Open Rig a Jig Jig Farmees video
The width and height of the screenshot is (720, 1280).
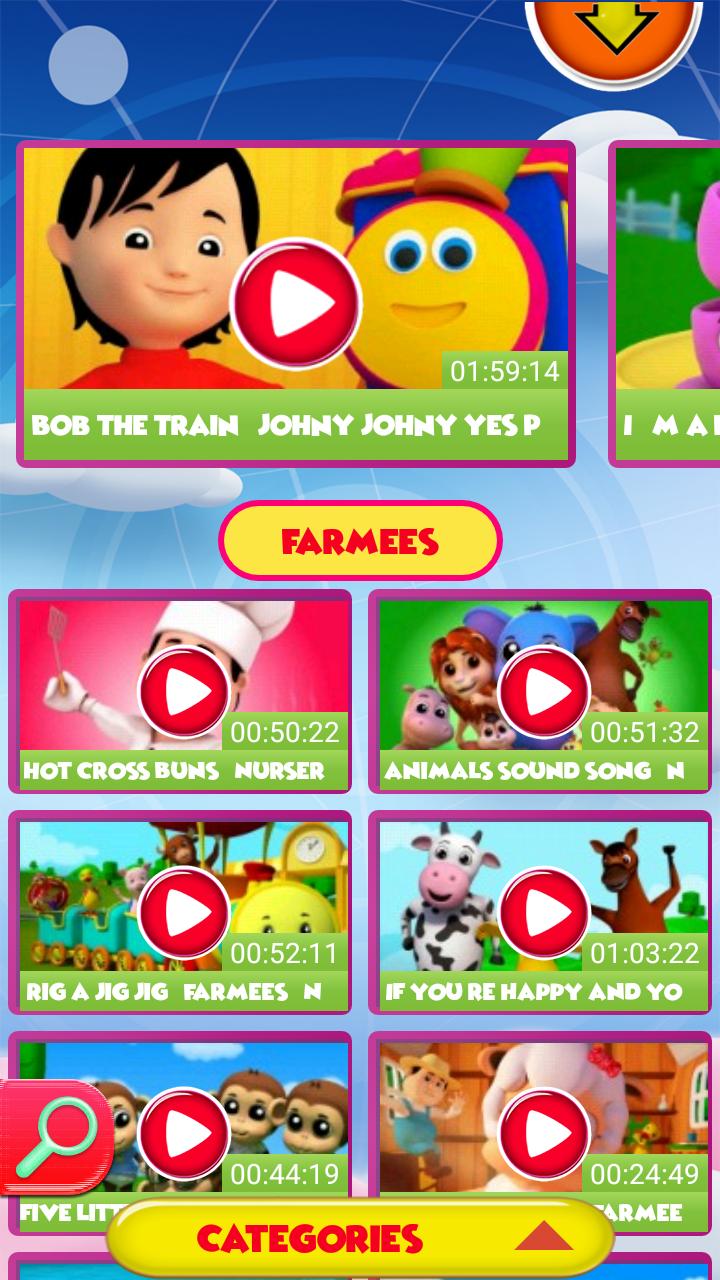[x=183, y=912]
